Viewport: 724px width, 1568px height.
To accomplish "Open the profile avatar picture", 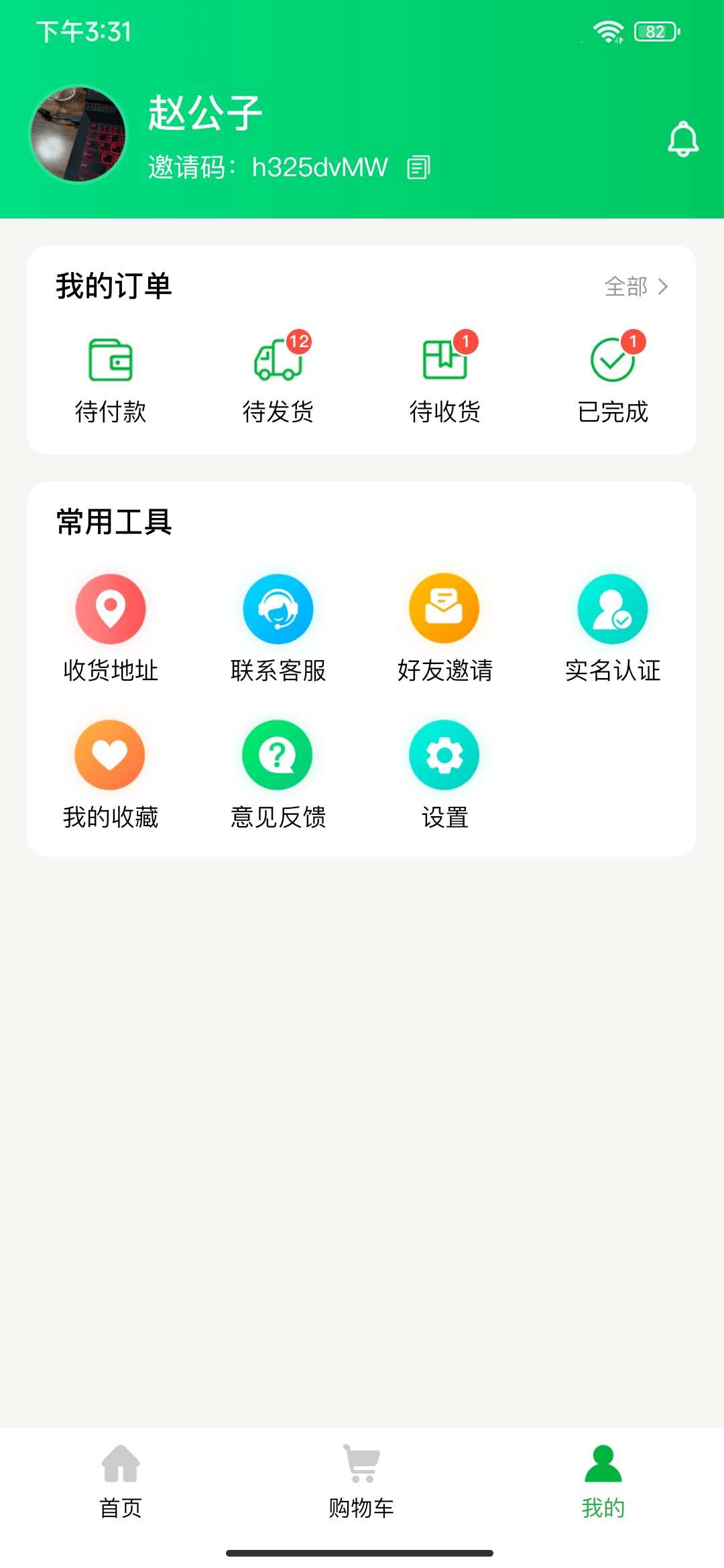I will pos(79,134).
